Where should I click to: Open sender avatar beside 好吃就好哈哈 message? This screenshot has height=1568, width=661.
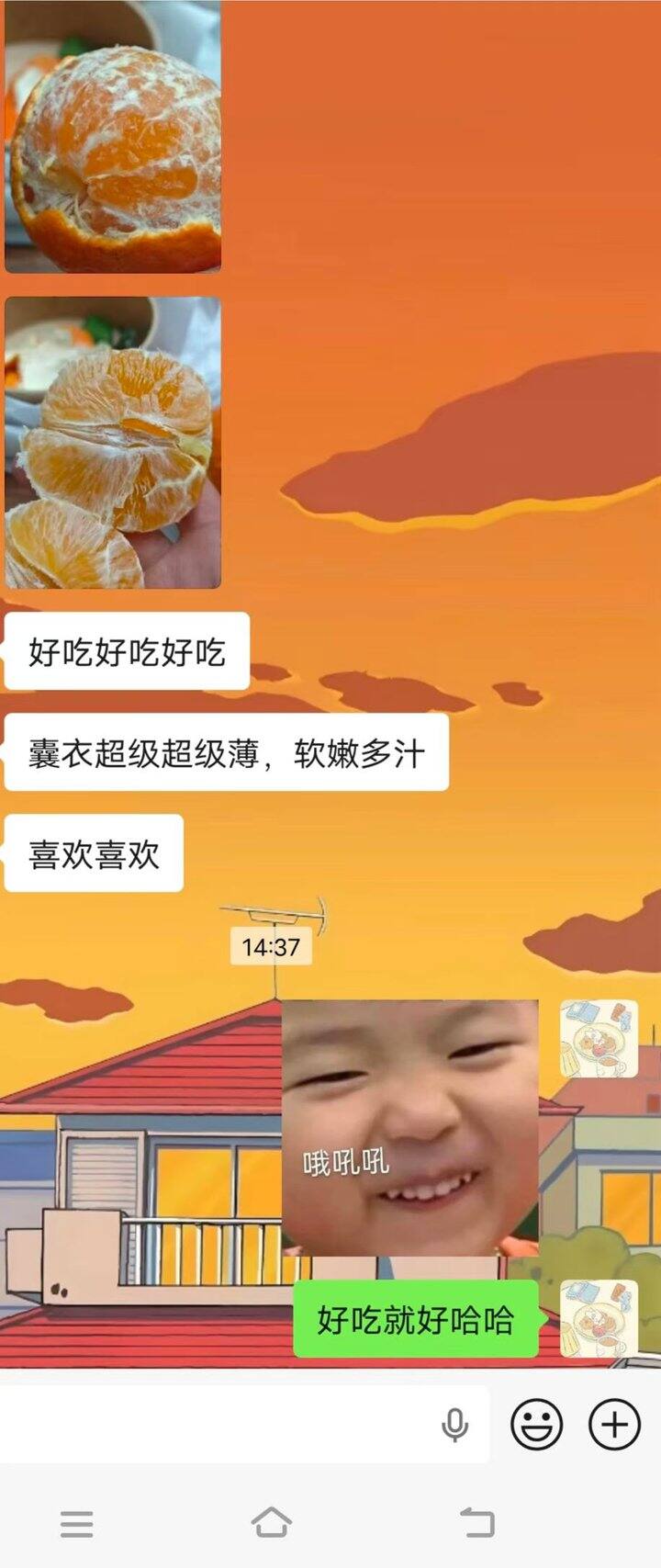point(599,1319)
